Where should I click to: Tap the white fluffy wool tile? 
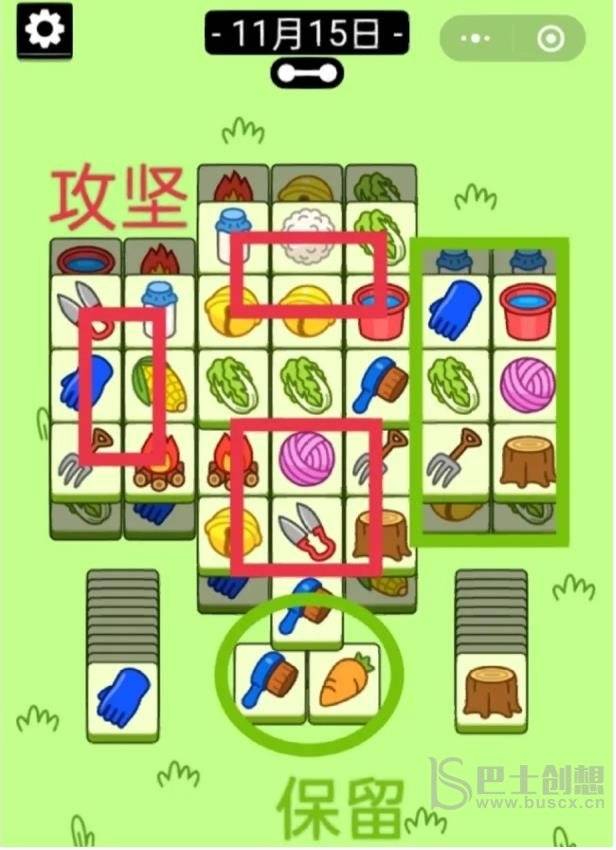pyautogui.click(x=307, y=237)
